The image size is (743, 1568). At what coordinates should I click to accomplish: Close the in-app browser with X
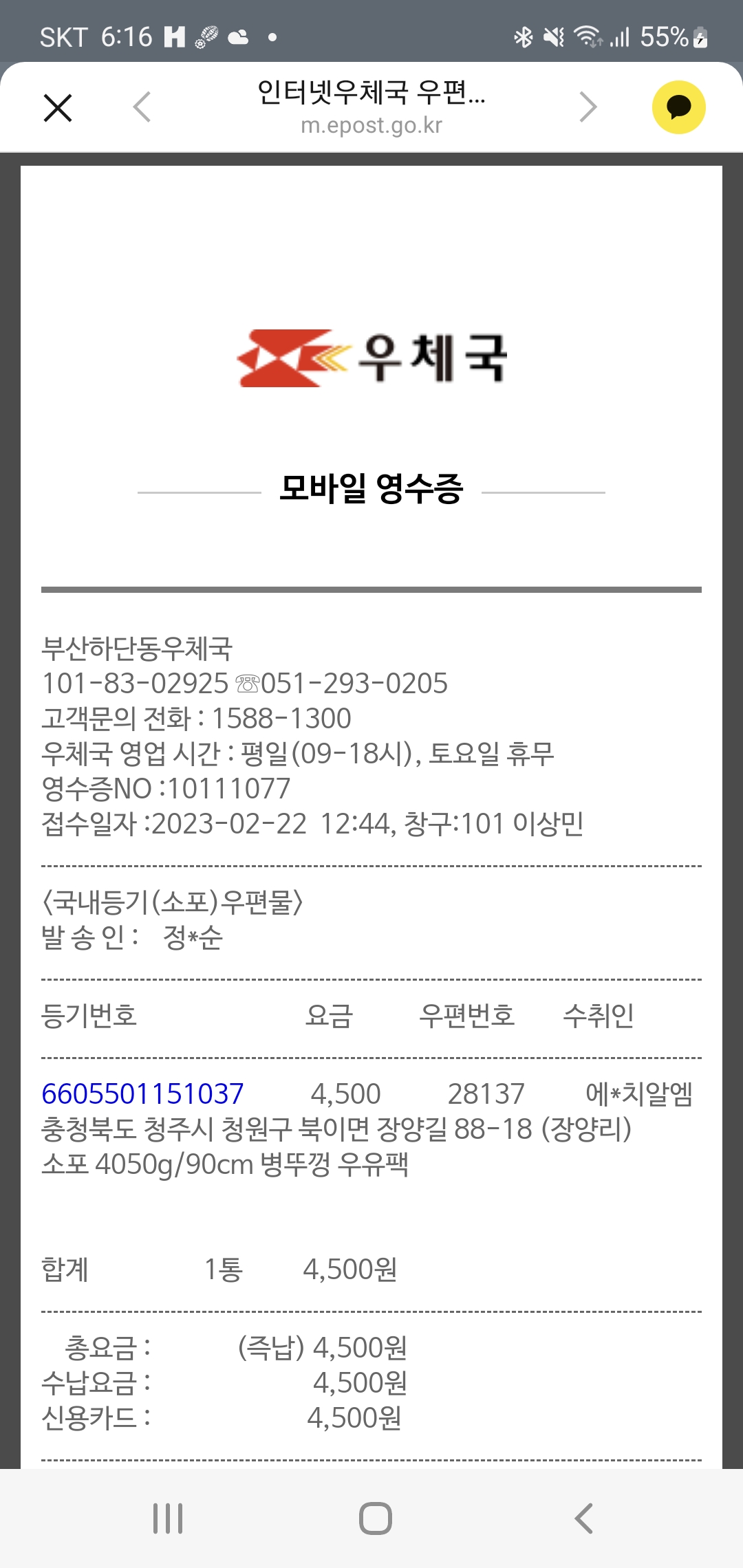pyautogui.click(x=58, y=108)
